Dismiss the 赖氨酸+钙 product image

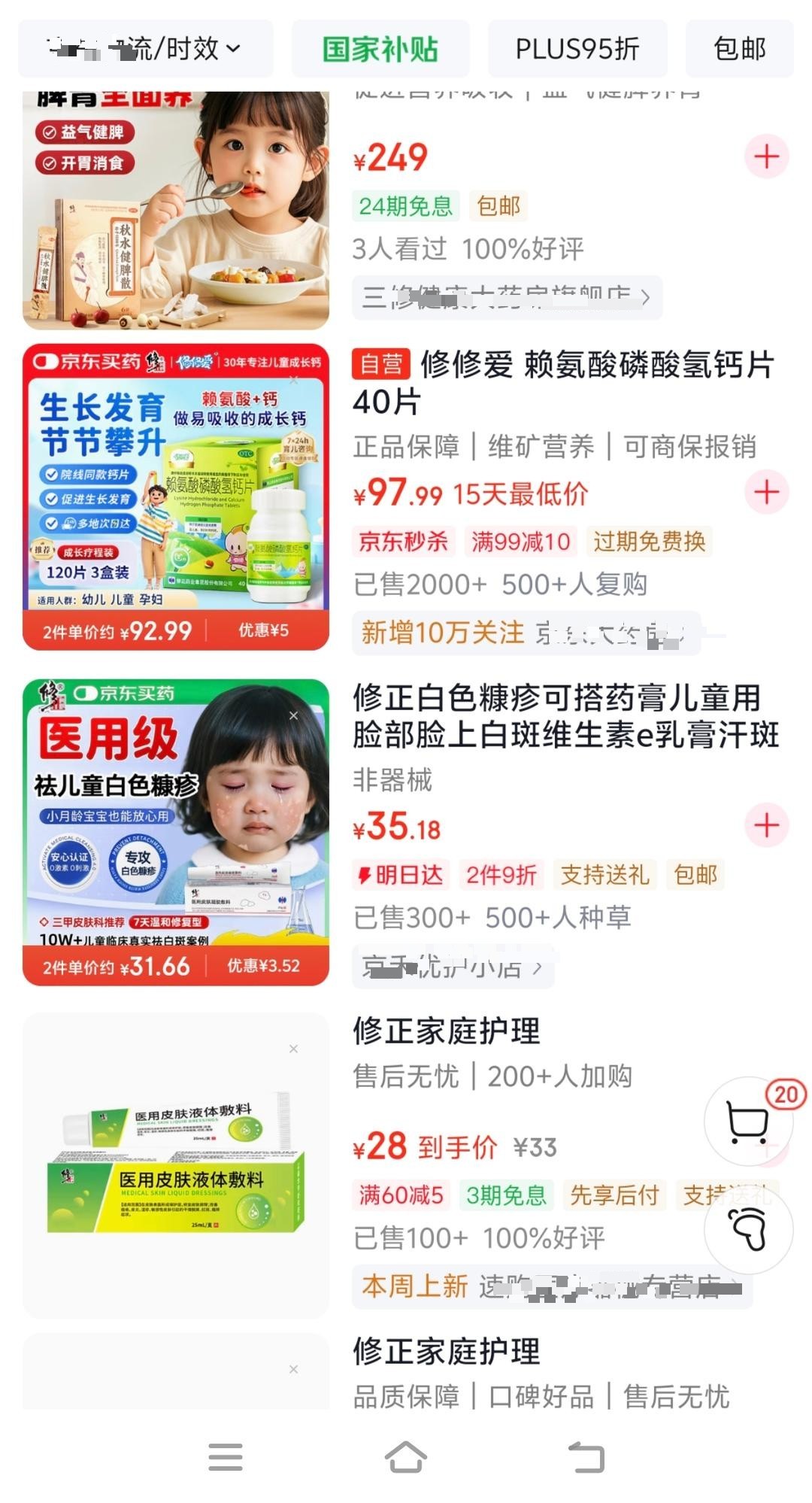[294, 381]
